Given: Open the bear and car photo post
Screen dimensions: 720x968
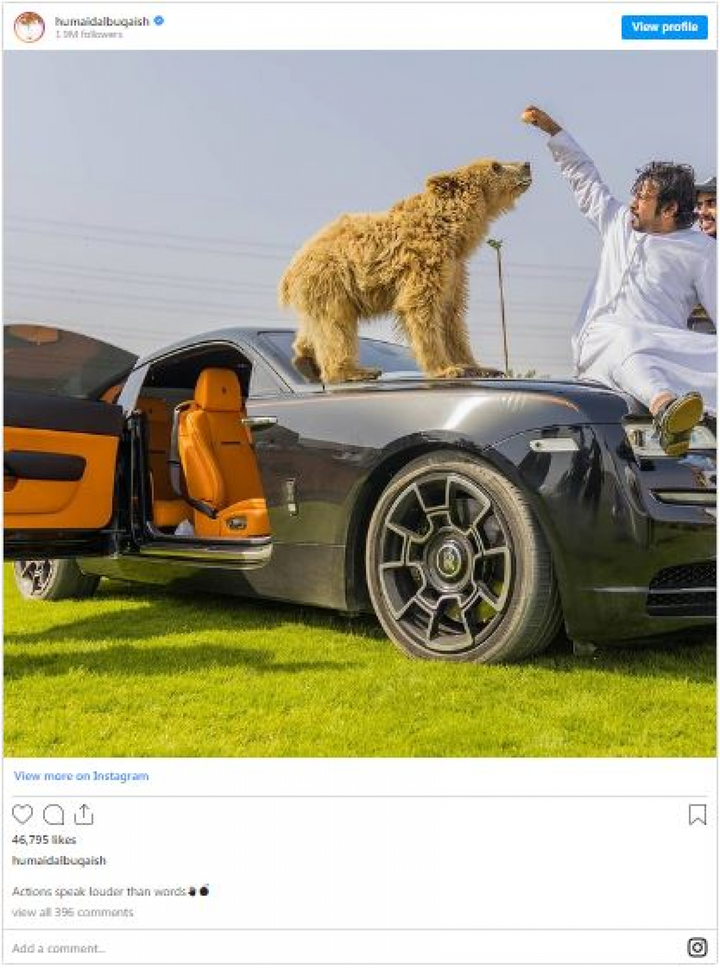Looking at the screenshot, I should click(x=360, y=402).
